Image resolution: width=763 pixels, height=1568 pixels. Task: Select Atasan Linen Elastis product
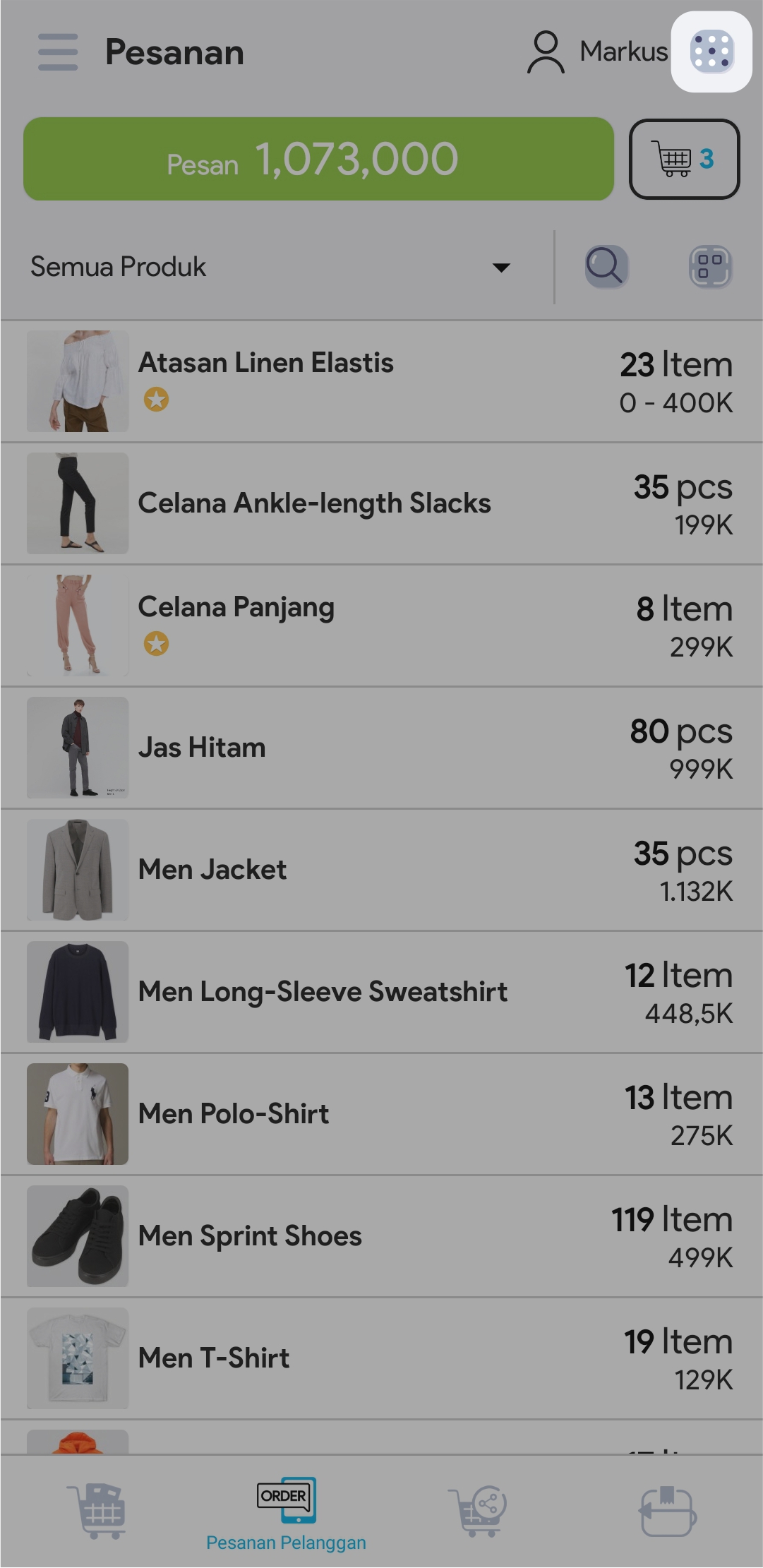[381, 381]
